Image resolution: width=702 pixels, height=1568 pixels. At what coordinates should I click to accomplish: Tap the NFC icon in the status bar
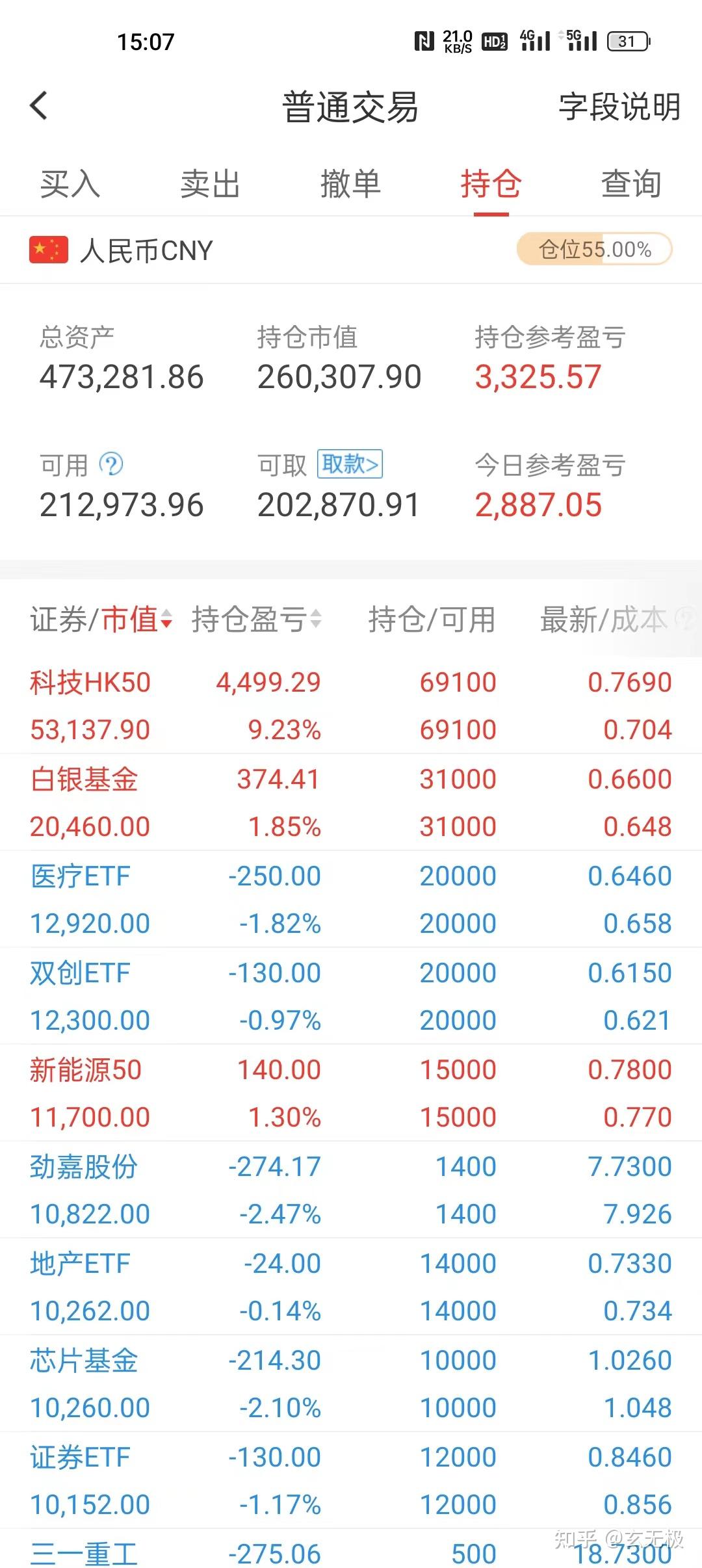pyautogui.click(x=424, y=40)
